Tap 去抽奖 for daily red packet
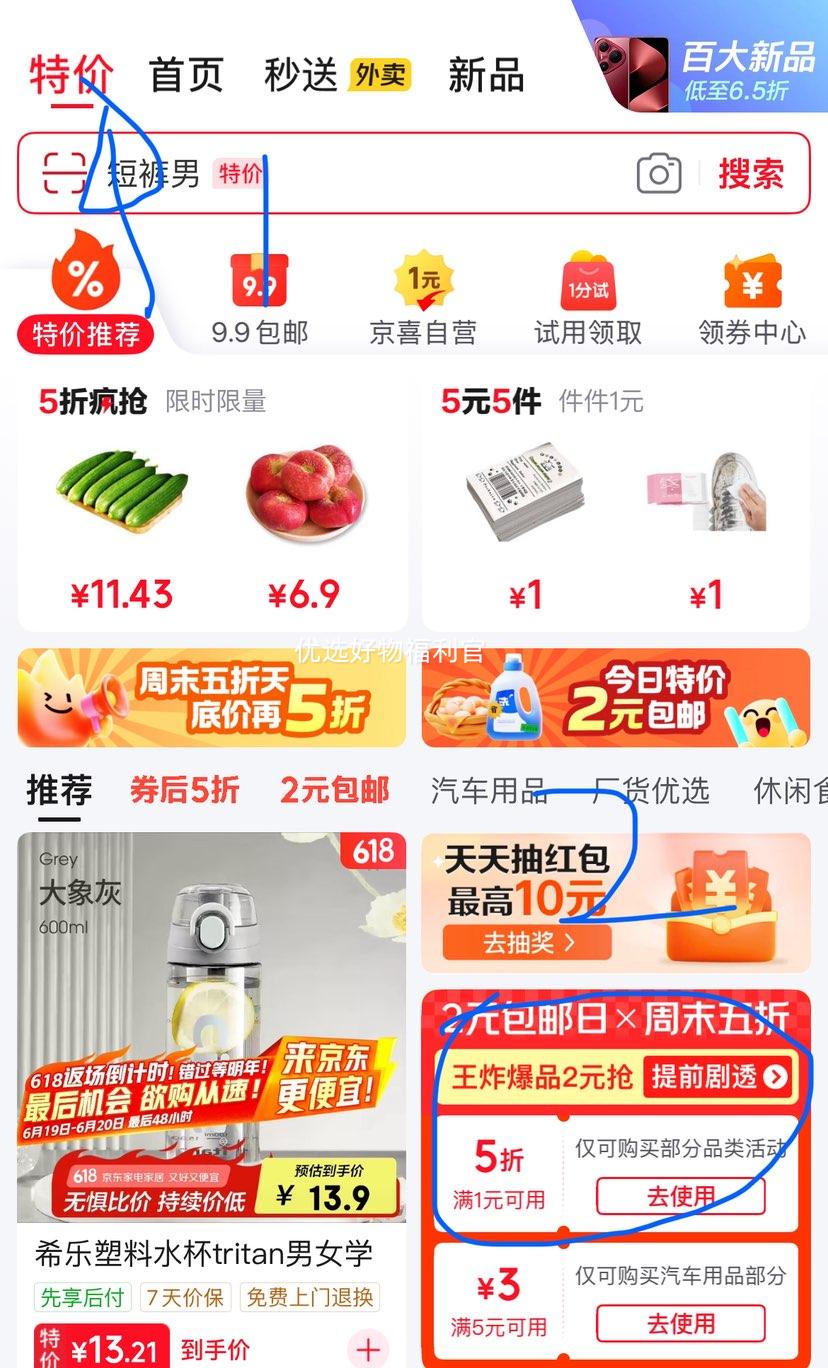Viewport: 828px width, 1368px height. [x=527, y=942]
